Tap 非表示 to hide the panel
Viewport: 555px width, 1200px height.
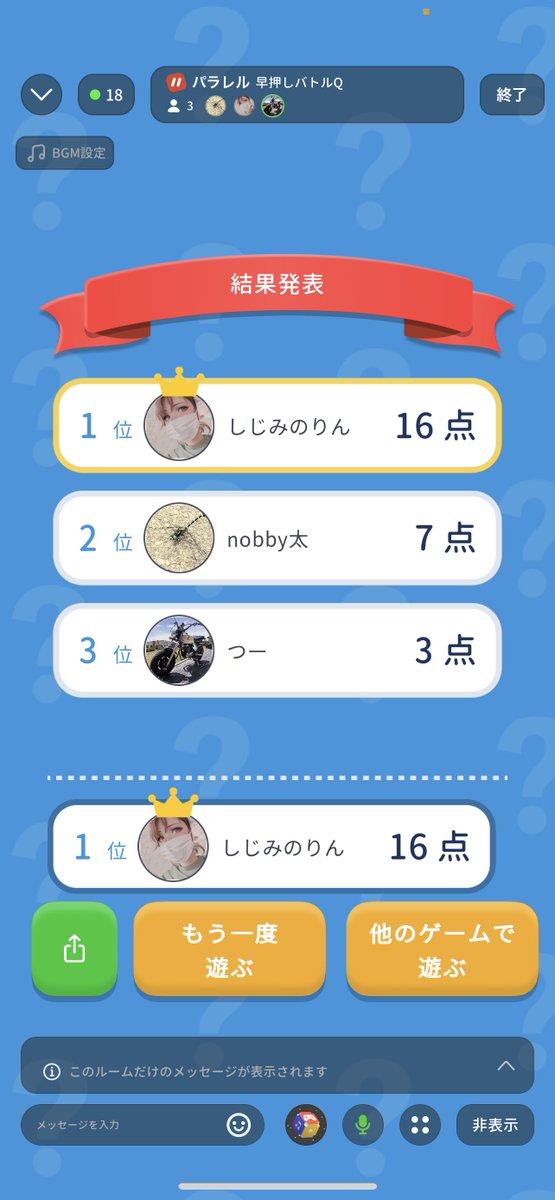pos(495,1125)
